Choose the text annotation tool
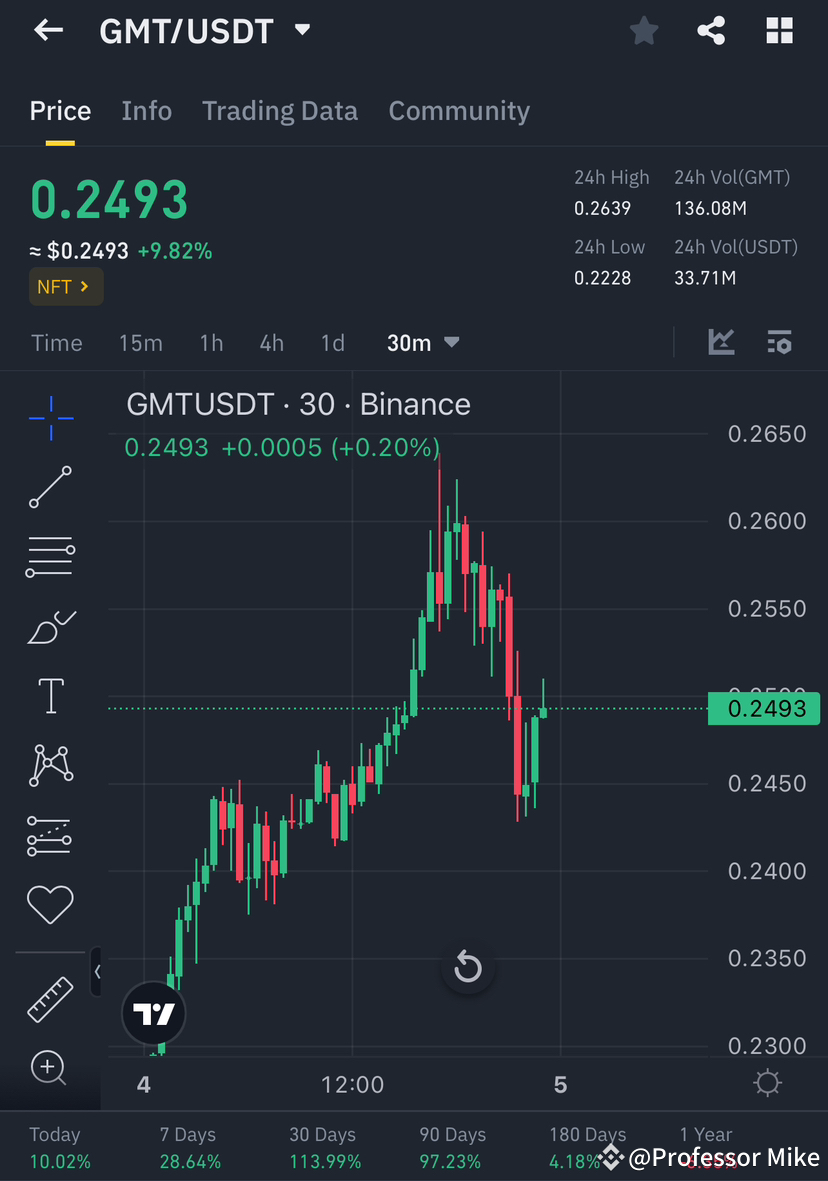This screenshot has height=1181, width=828. (x=50, y=695)
